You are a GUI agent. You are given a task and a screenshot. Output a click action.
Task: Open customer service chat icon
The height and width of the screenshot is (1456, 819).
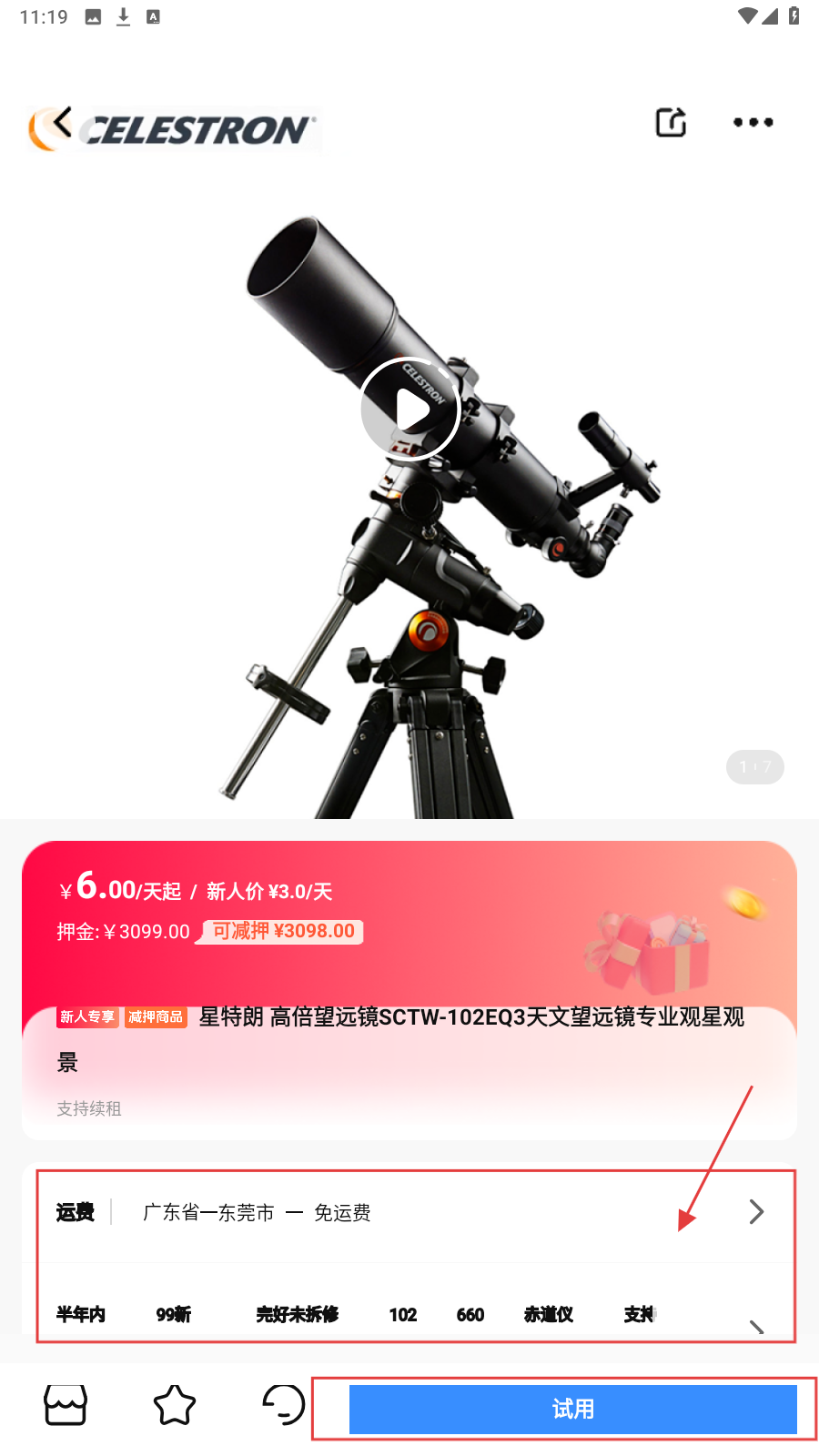(x=283, y=1405)
